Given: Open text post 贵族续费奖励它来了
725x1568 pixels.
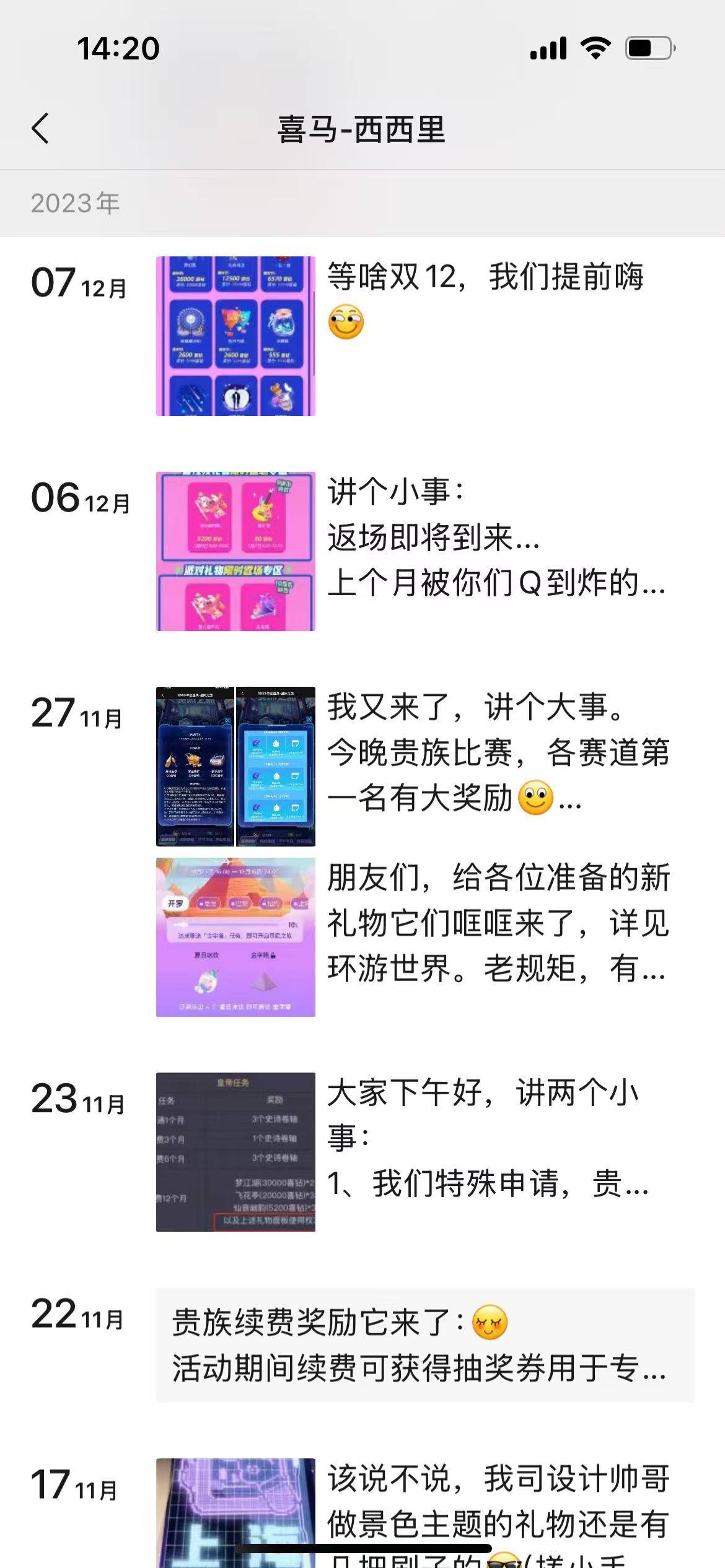Looking at the screenshot, I should coord(425,1345).
